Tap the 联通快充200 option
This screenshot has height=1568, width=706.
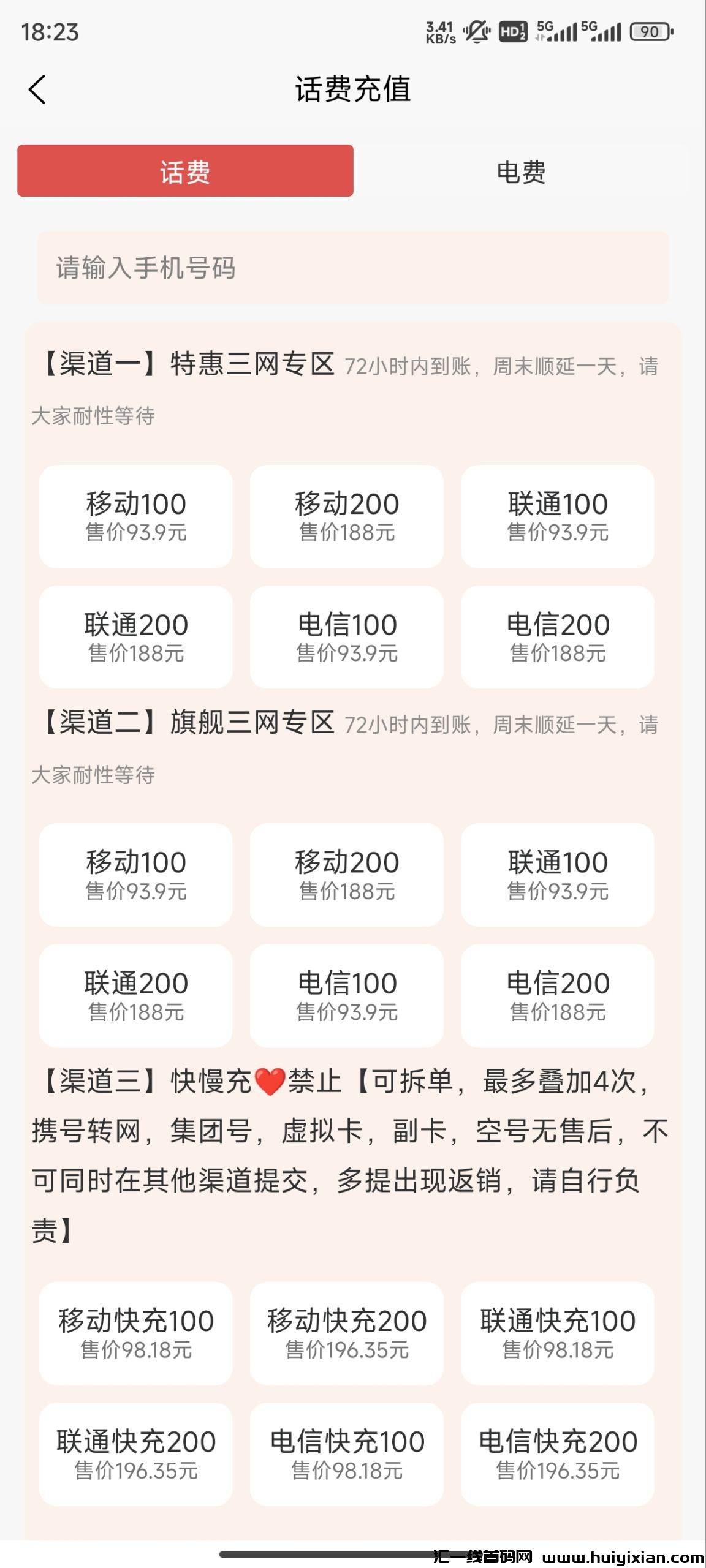[136, 1453]
